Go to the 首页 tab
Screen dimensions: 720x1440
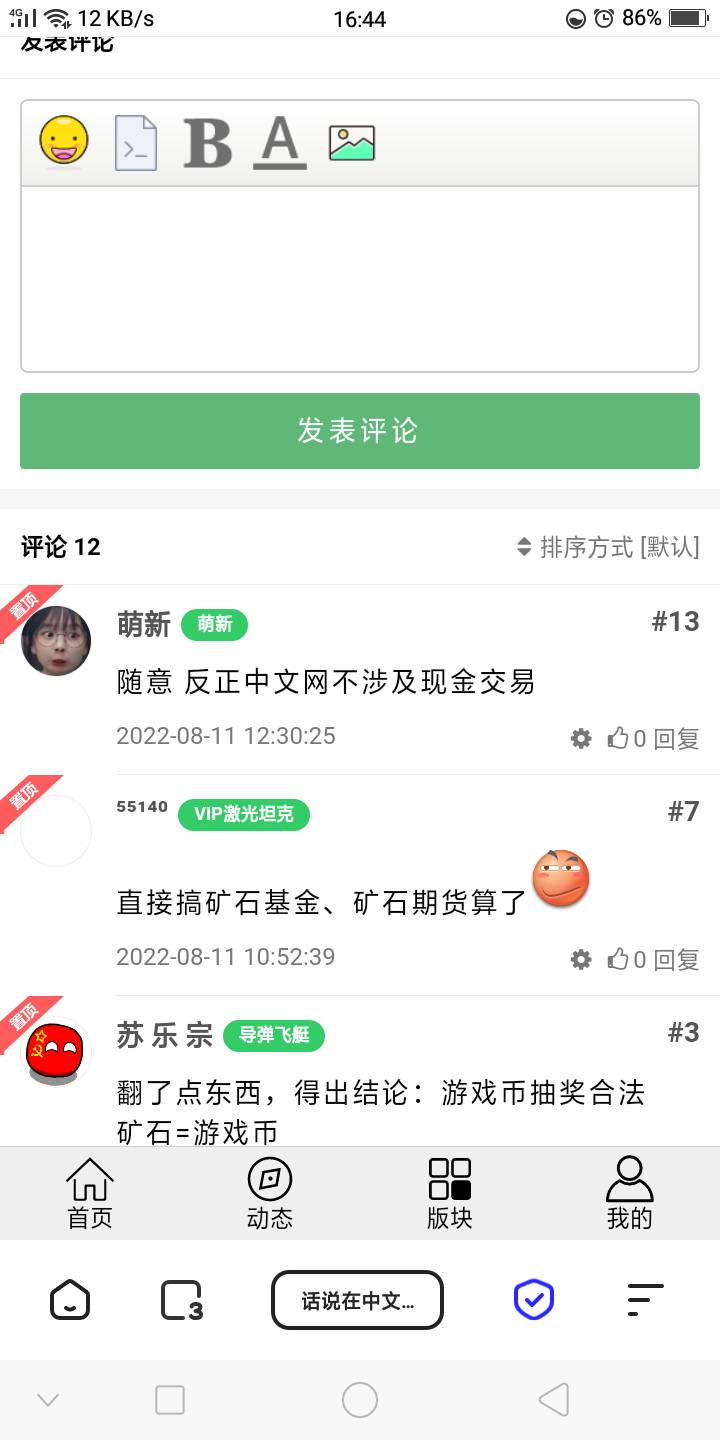[90, 1193]
